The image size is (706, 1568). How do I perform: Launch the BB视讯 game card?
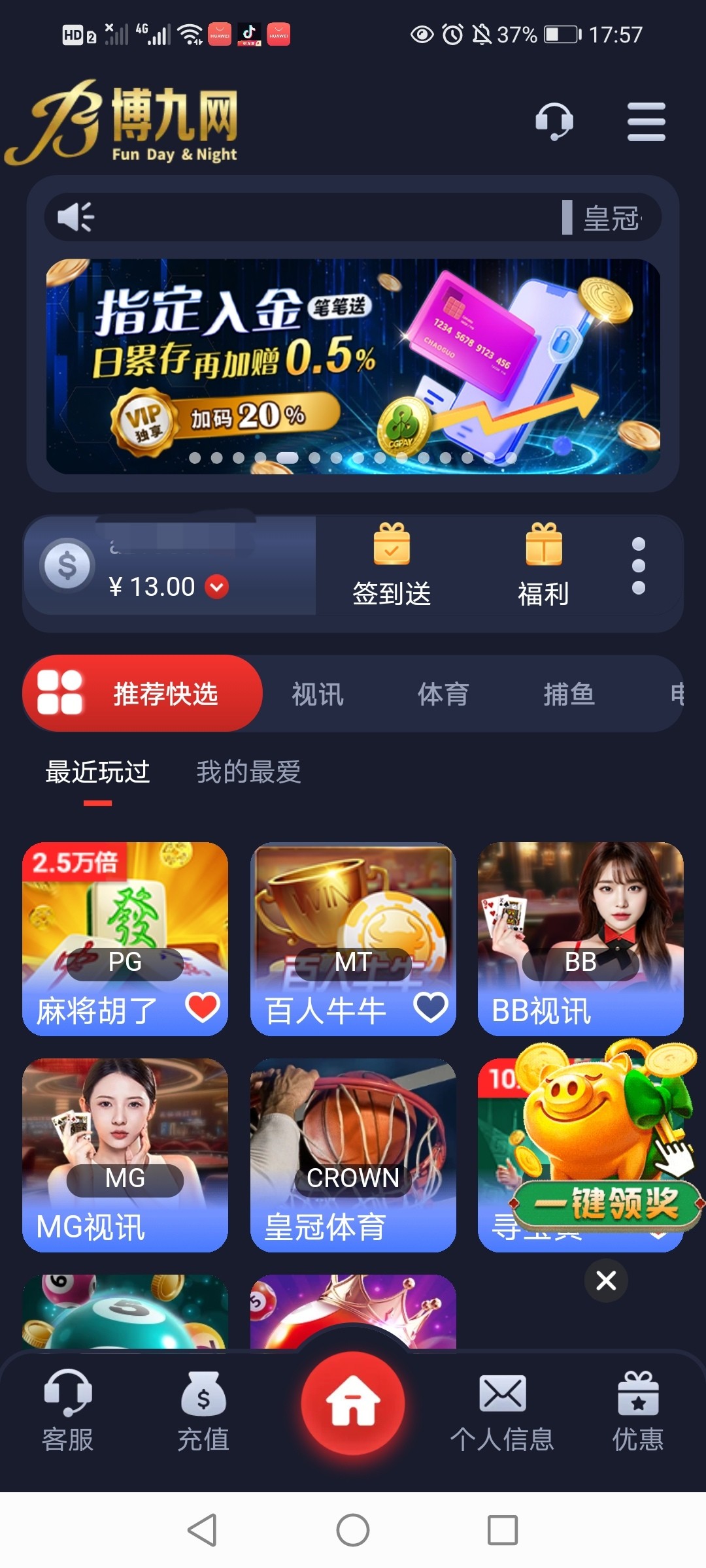point(580,938)
